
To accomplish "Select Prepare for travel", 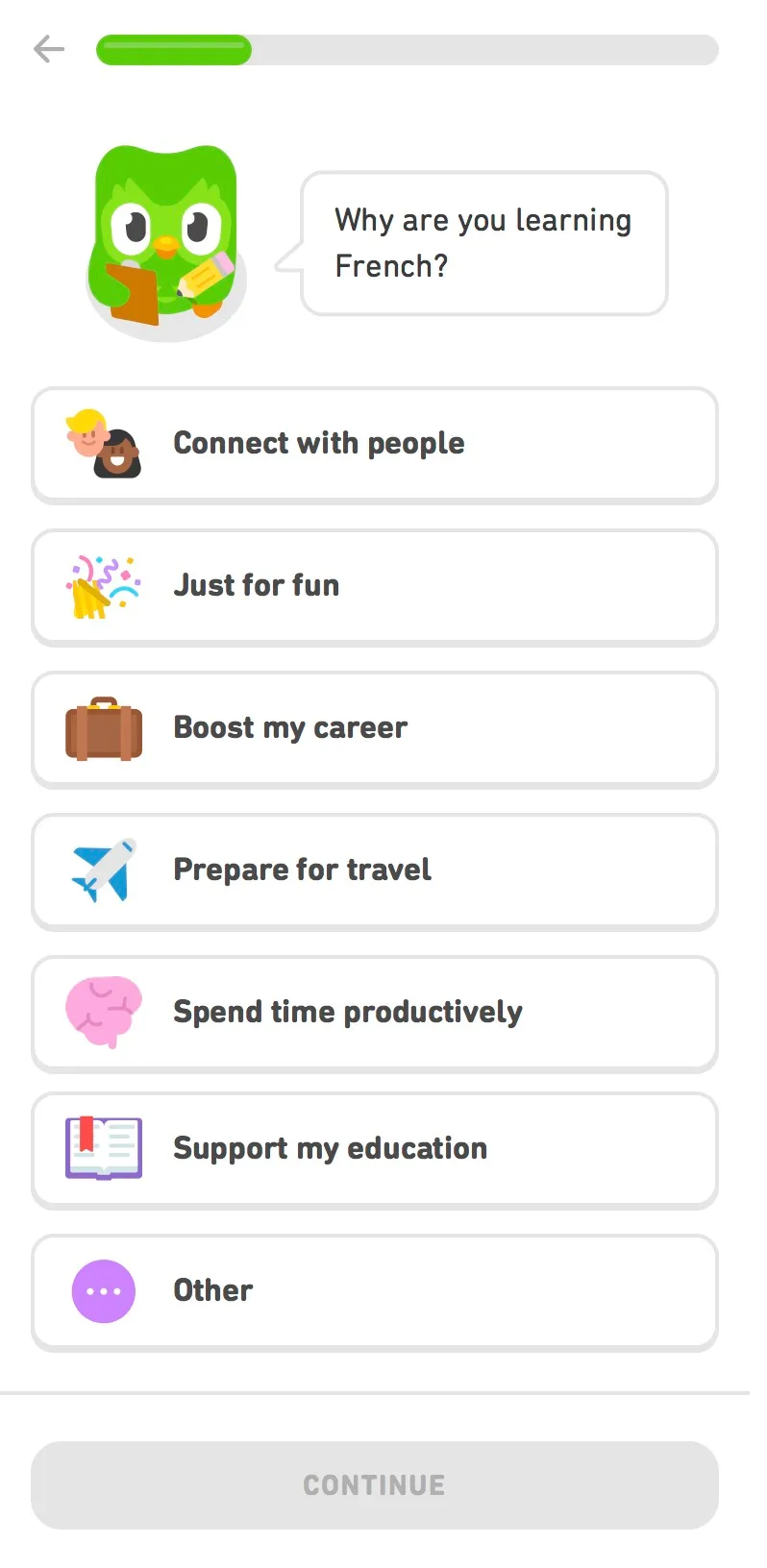I will click(375, 871).
